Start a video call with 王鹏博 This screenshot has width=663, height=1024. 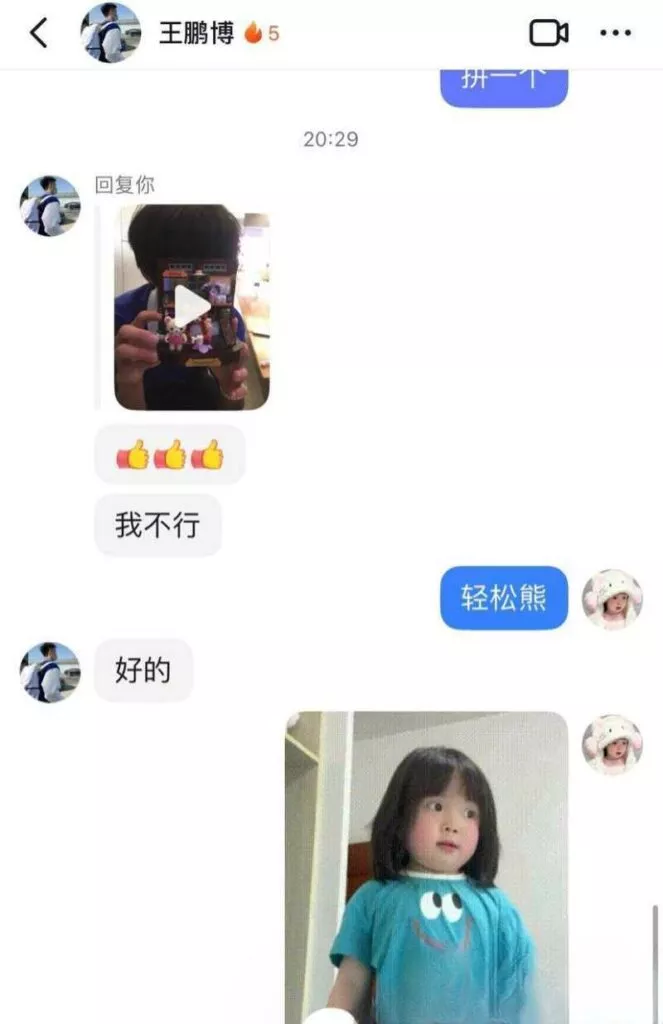[548, 33]
